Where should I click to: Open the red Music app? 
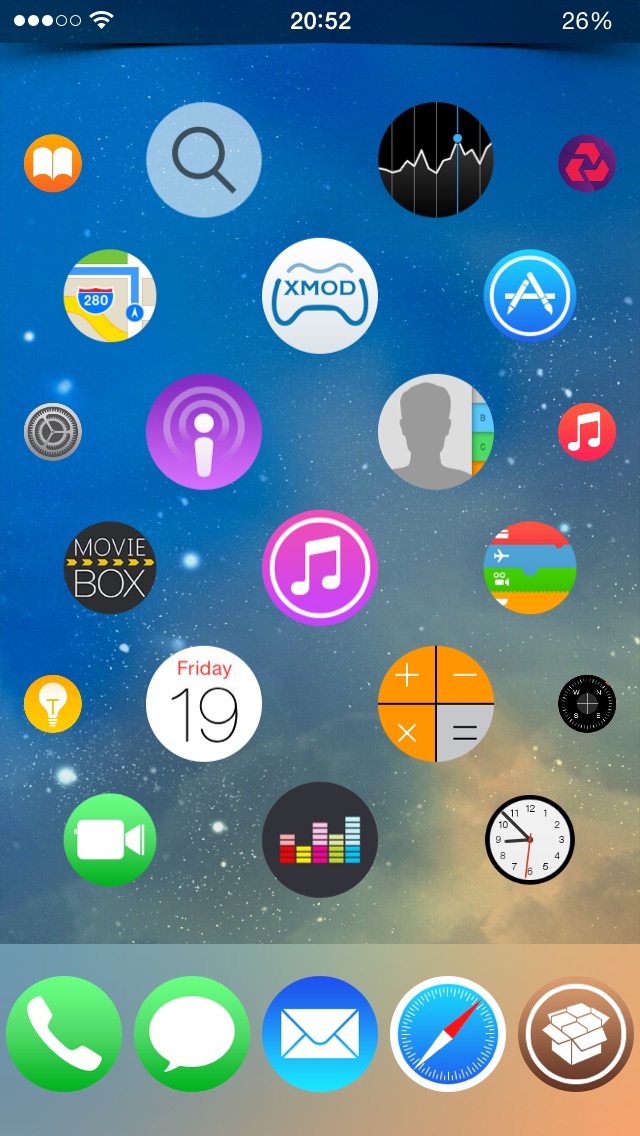pos(587,432)
